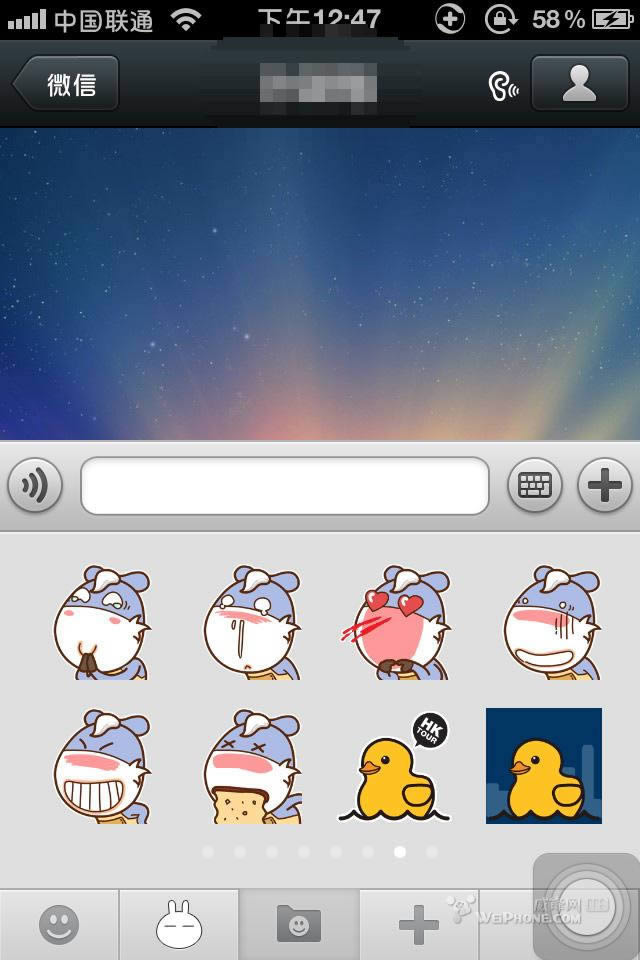Image resolution: width=640 pixels, height=960 pixels.
Task: Open the contact profile button
Action: pyautogui.click(x=579, y=84)
